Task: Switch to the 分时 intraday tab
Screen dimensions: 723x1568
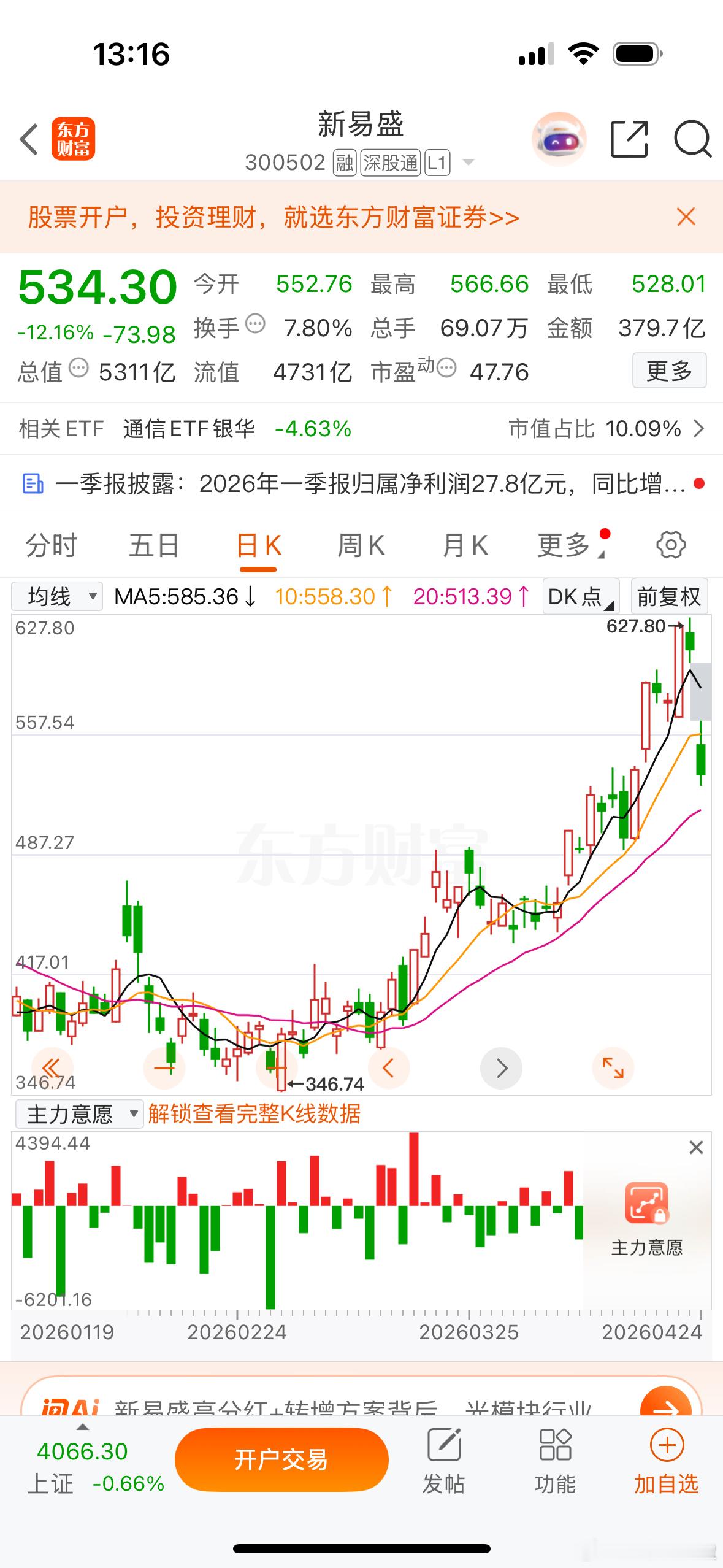Action: 50,545
